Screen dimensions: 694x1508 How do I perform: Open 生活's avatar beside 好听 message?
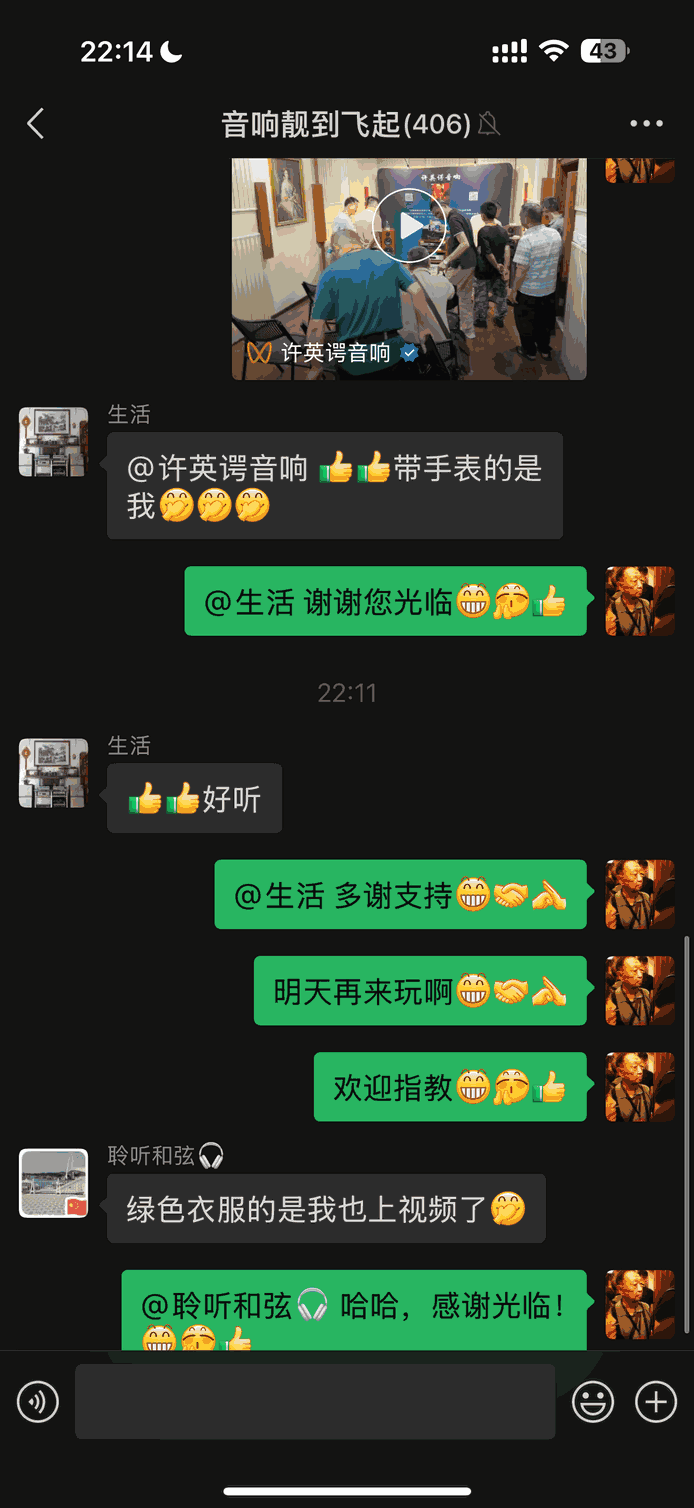pos(54,773)
